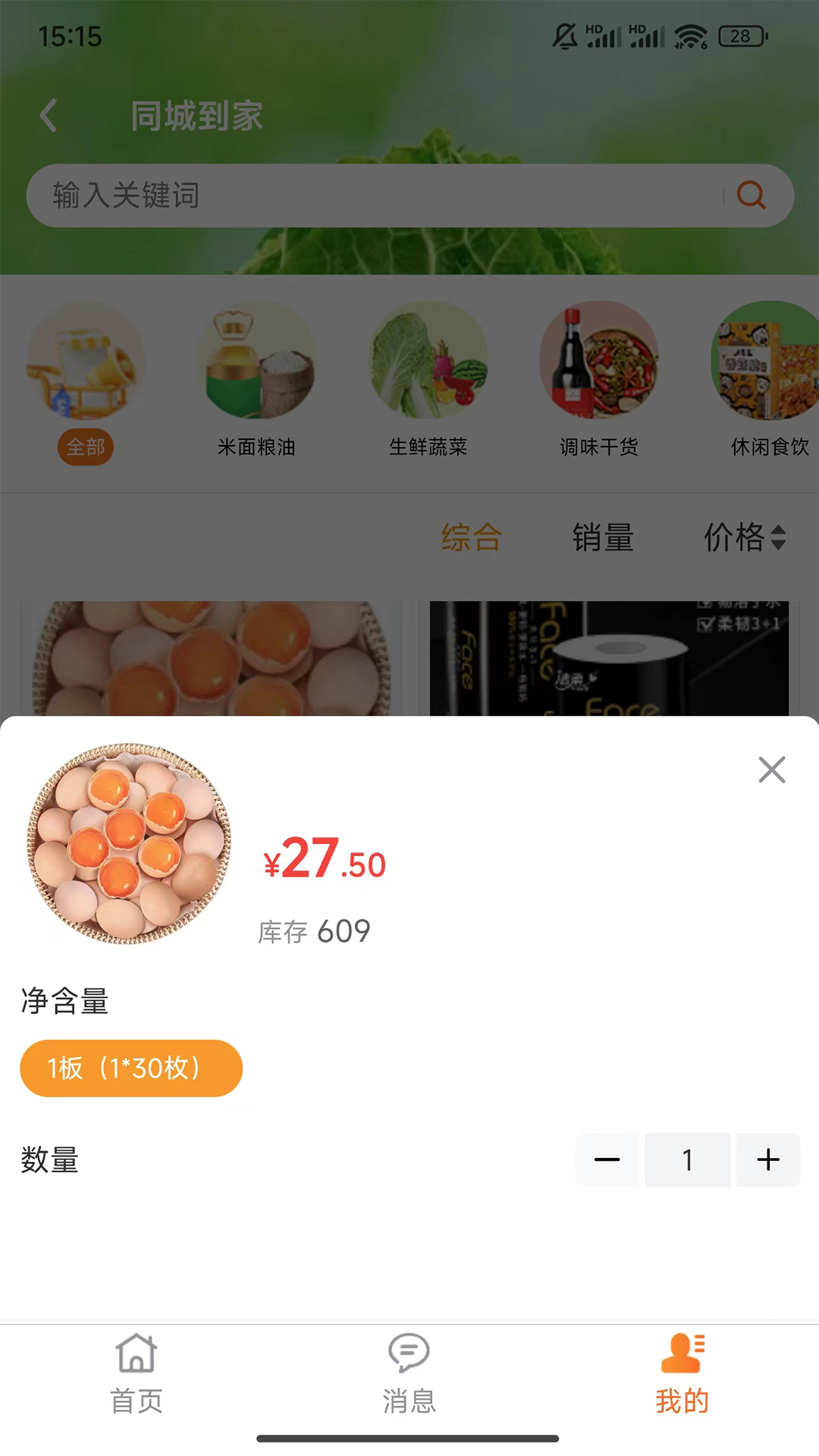The image size is (819, 1456).
Task: Tap the quantity number field
Action: pyautogui.click(x=687, y=1159)
